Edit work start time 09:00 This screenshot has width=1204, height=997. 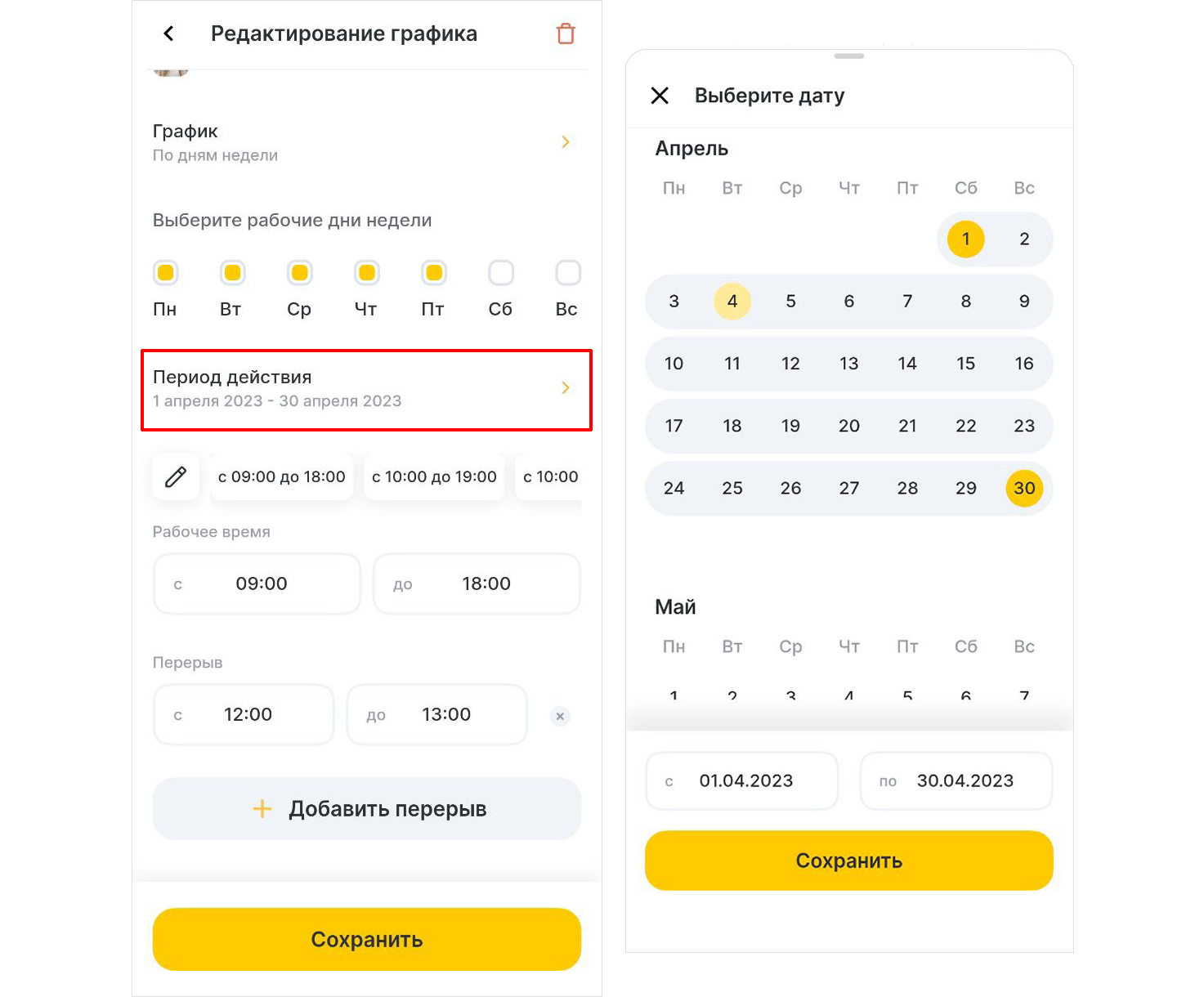257,583
